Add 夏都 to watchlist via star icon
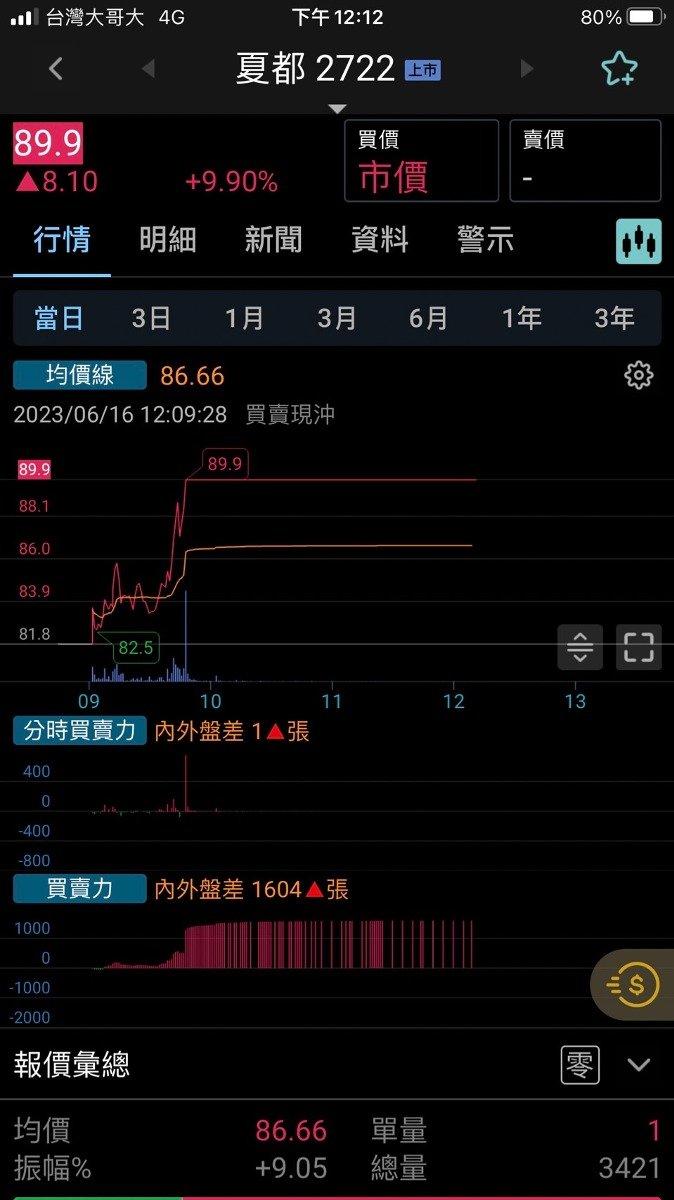Screen dimensions: 674x1200 (x=619, y=69)
